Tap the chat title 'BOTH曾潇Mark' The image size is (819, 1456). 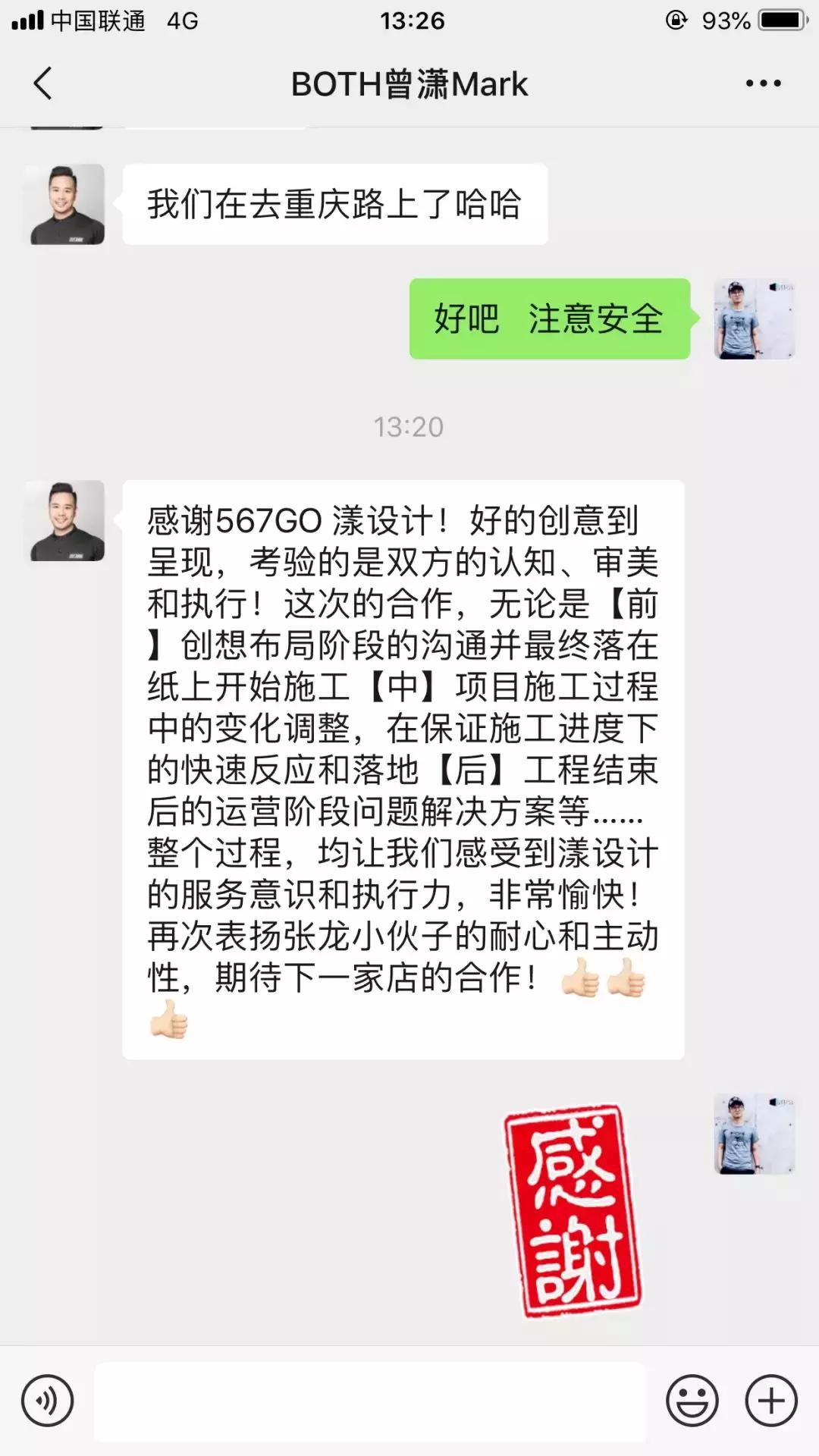pos(409,83)
